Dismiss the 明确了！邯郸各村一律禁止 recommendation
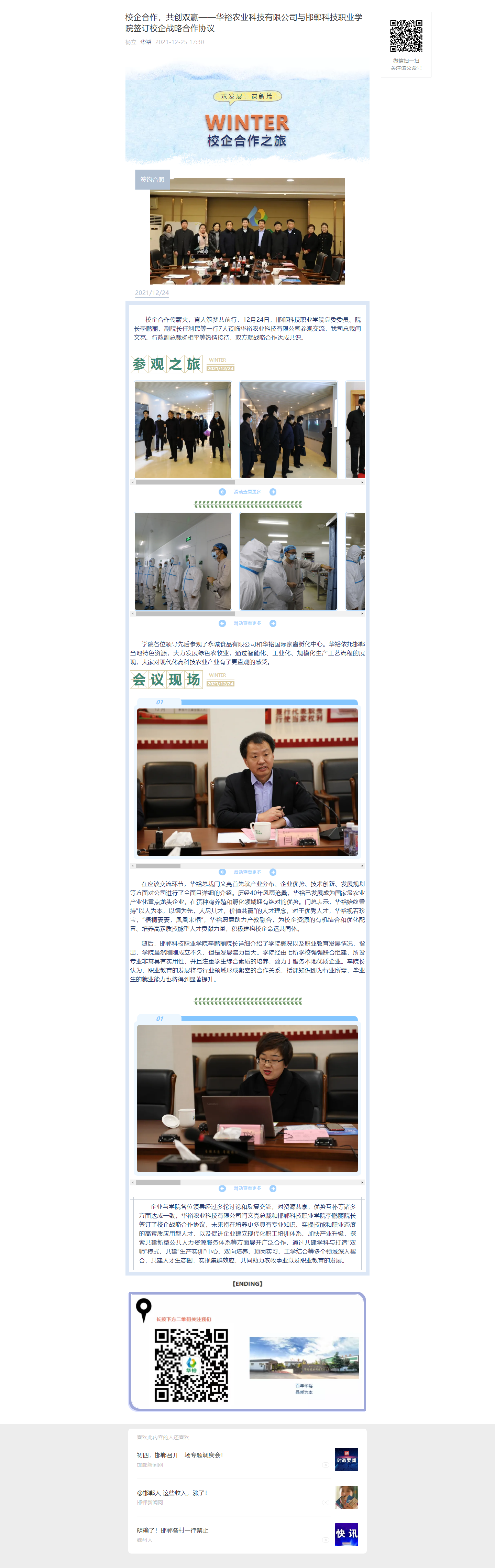The image size is (495, 1568). click(326, 1539)
